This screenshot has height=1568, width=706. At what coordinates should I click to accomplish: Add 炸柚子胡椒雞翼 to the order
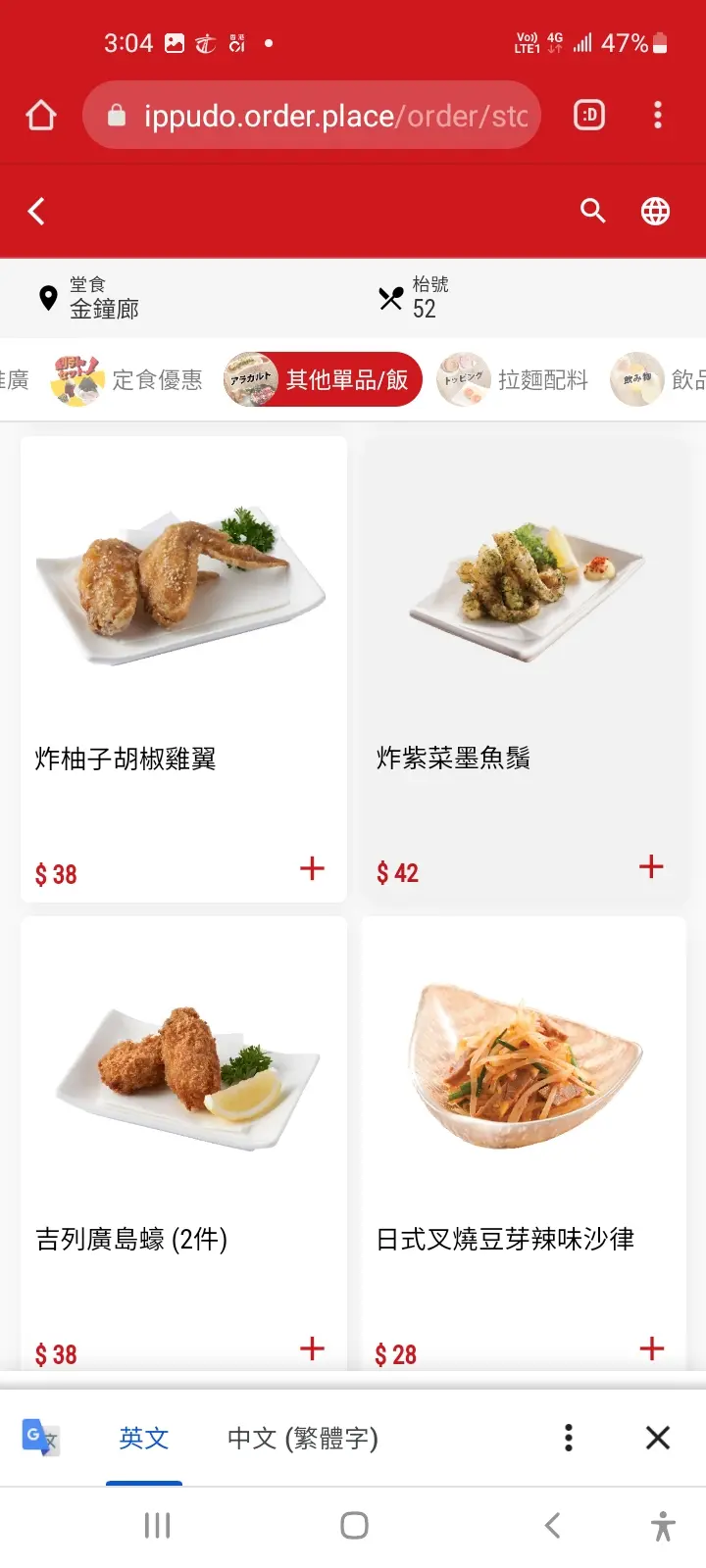(x=312, y=868)
